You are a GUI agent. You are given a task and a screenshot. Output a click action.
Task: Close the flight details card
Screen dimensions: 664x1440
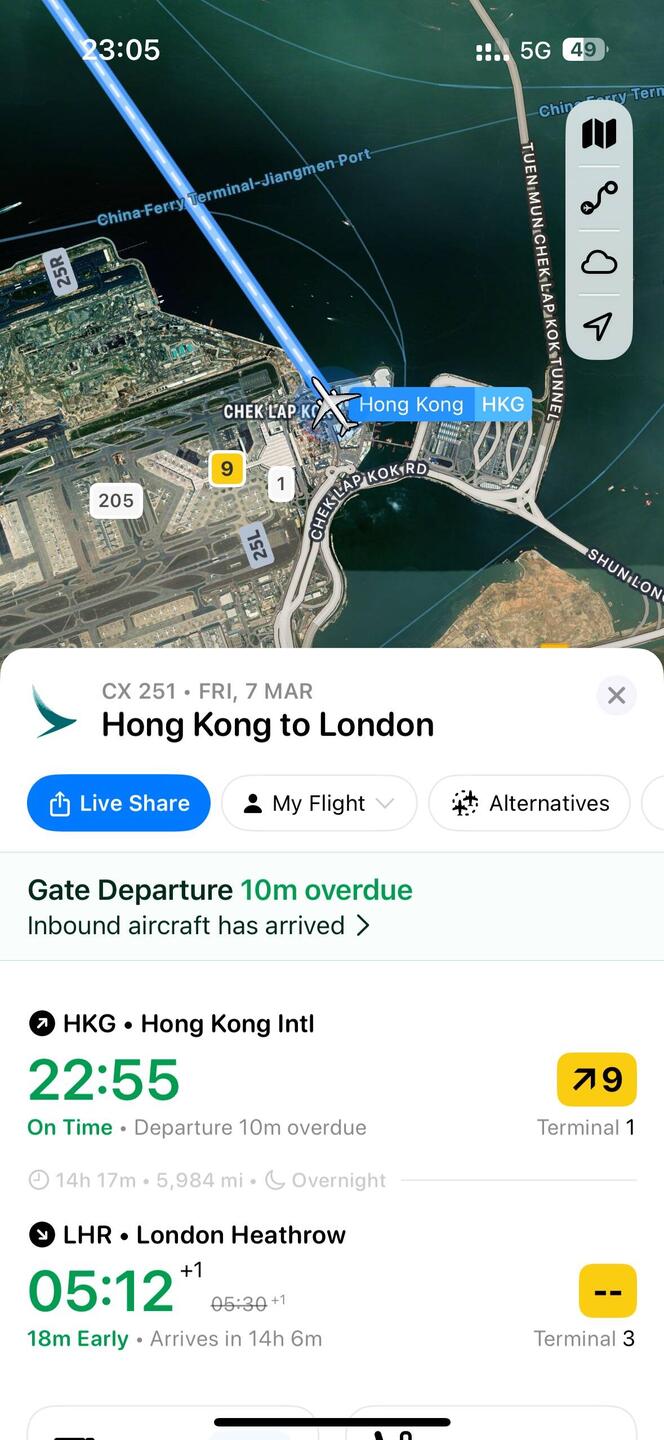click(x=616, y=696)
